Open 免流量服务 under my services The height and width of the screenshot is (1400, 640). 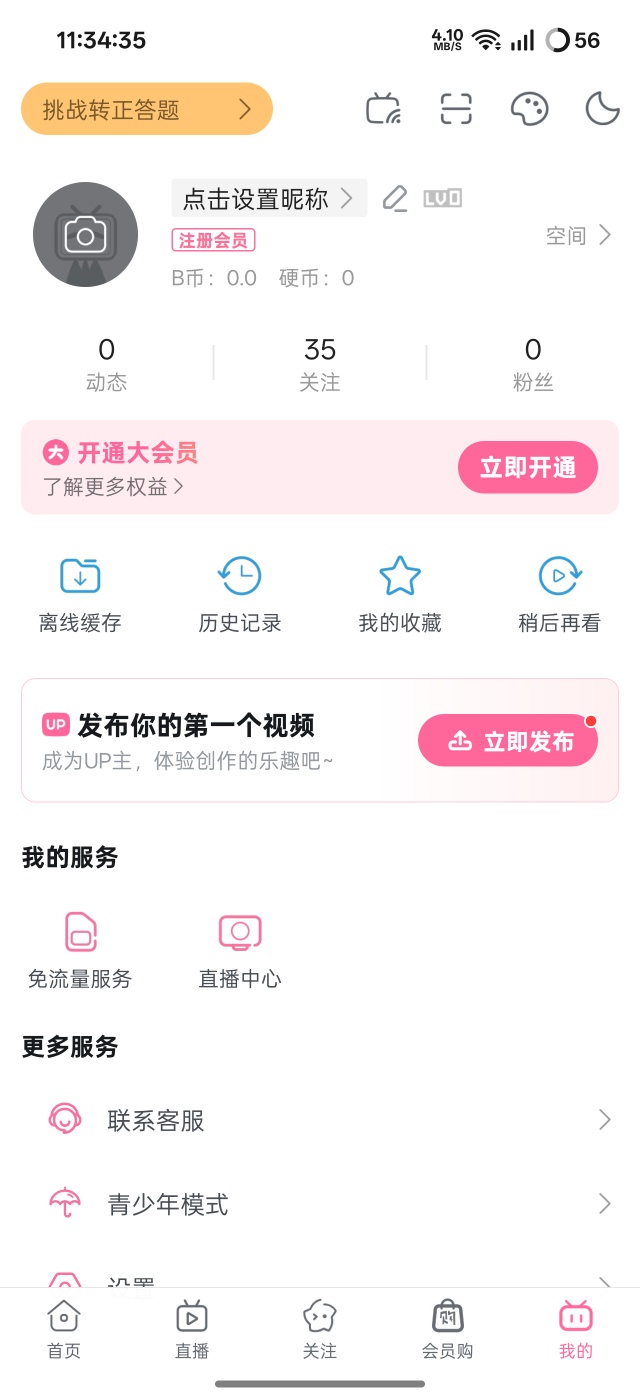80,950
